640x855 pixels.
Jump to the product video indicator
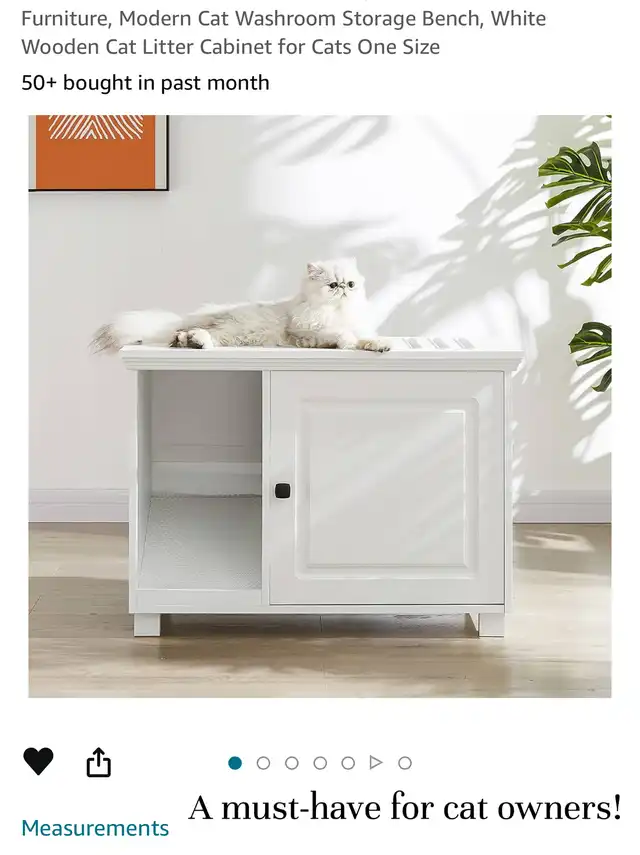(x=376, y=763)
